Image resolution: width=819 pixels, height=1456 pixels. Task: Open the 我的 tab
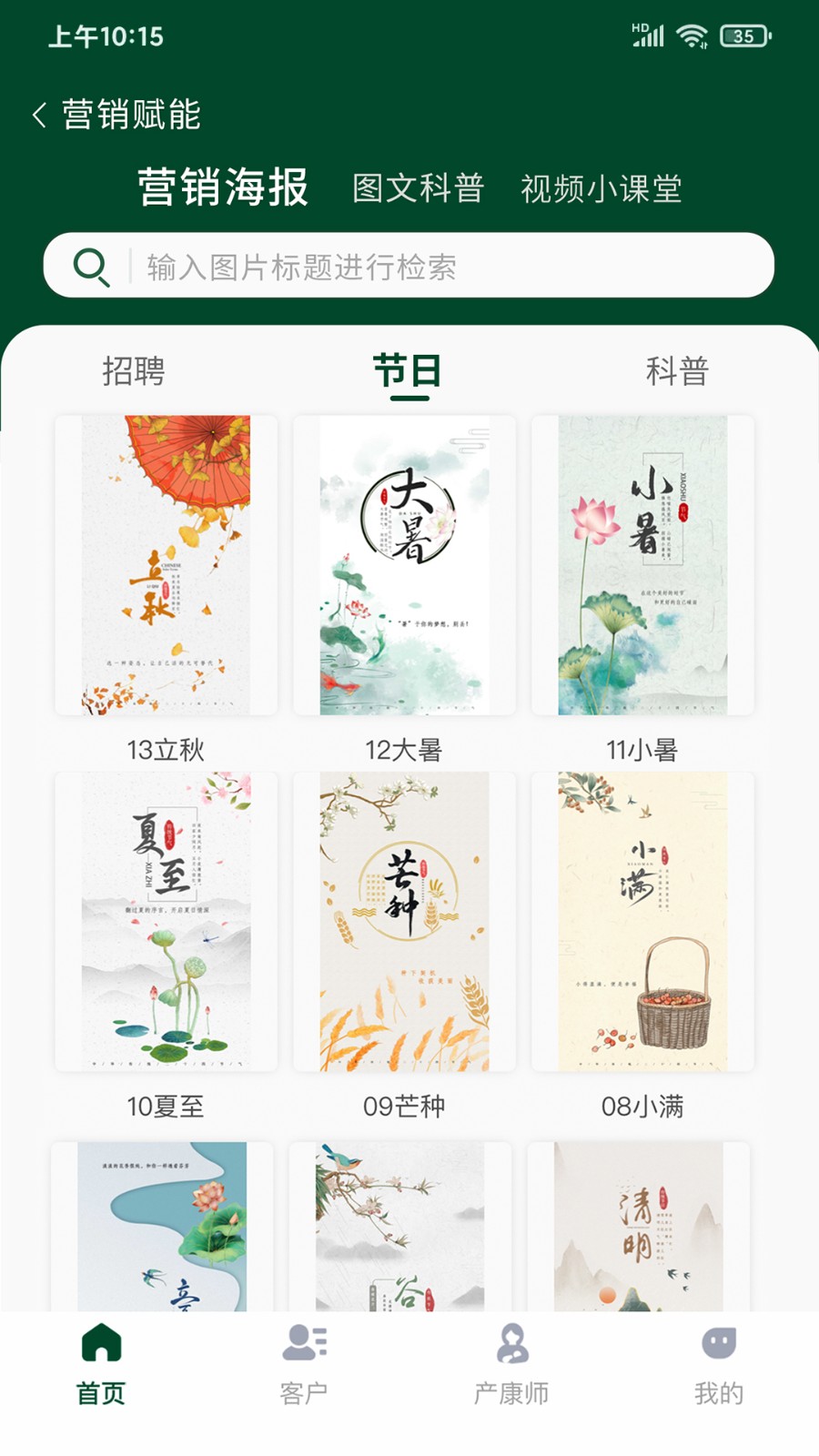click(718, 1362)
